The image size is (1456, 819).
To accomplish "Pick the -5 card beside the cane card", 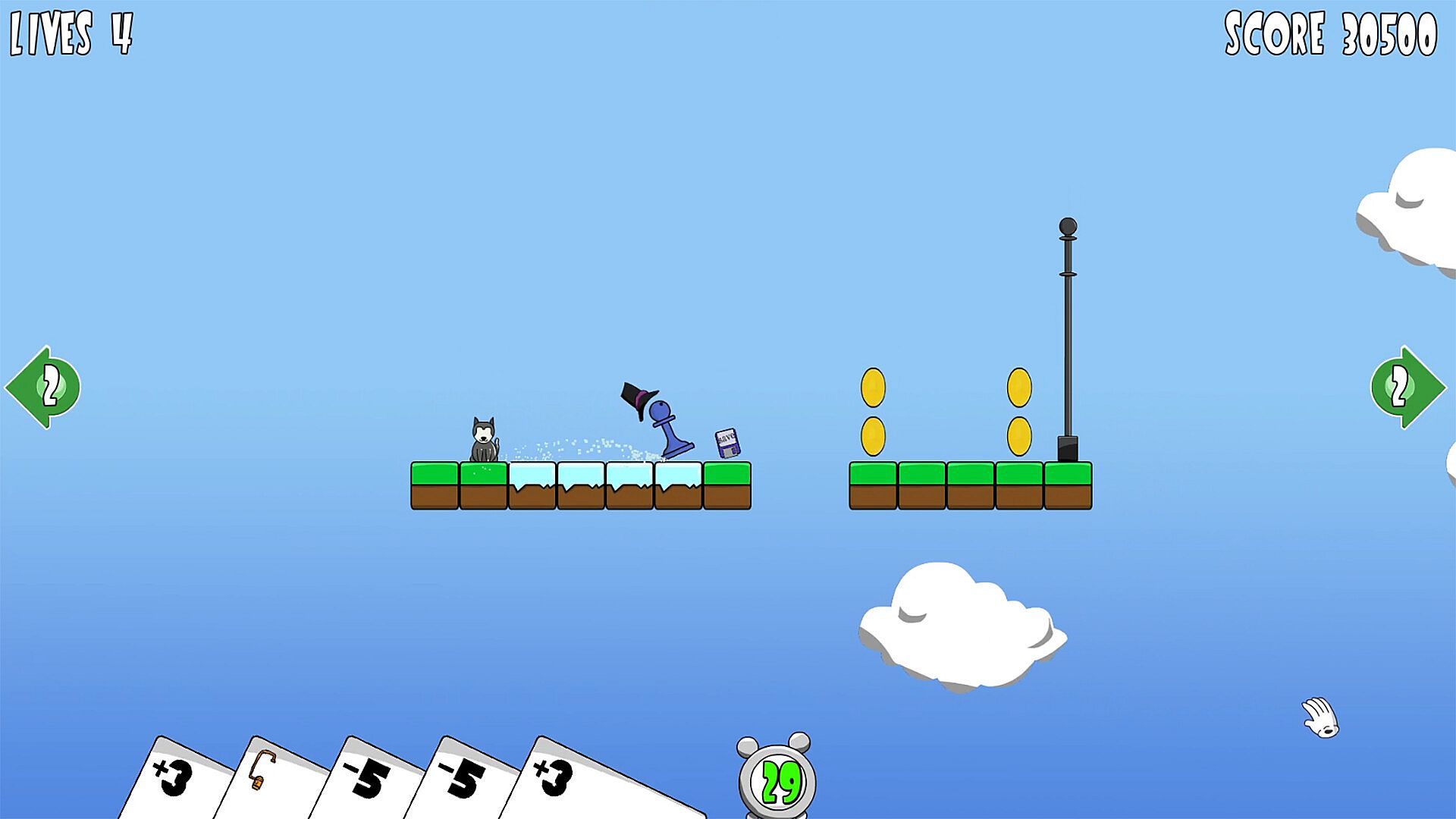I will pyautogui.click(x=366, y=781).
